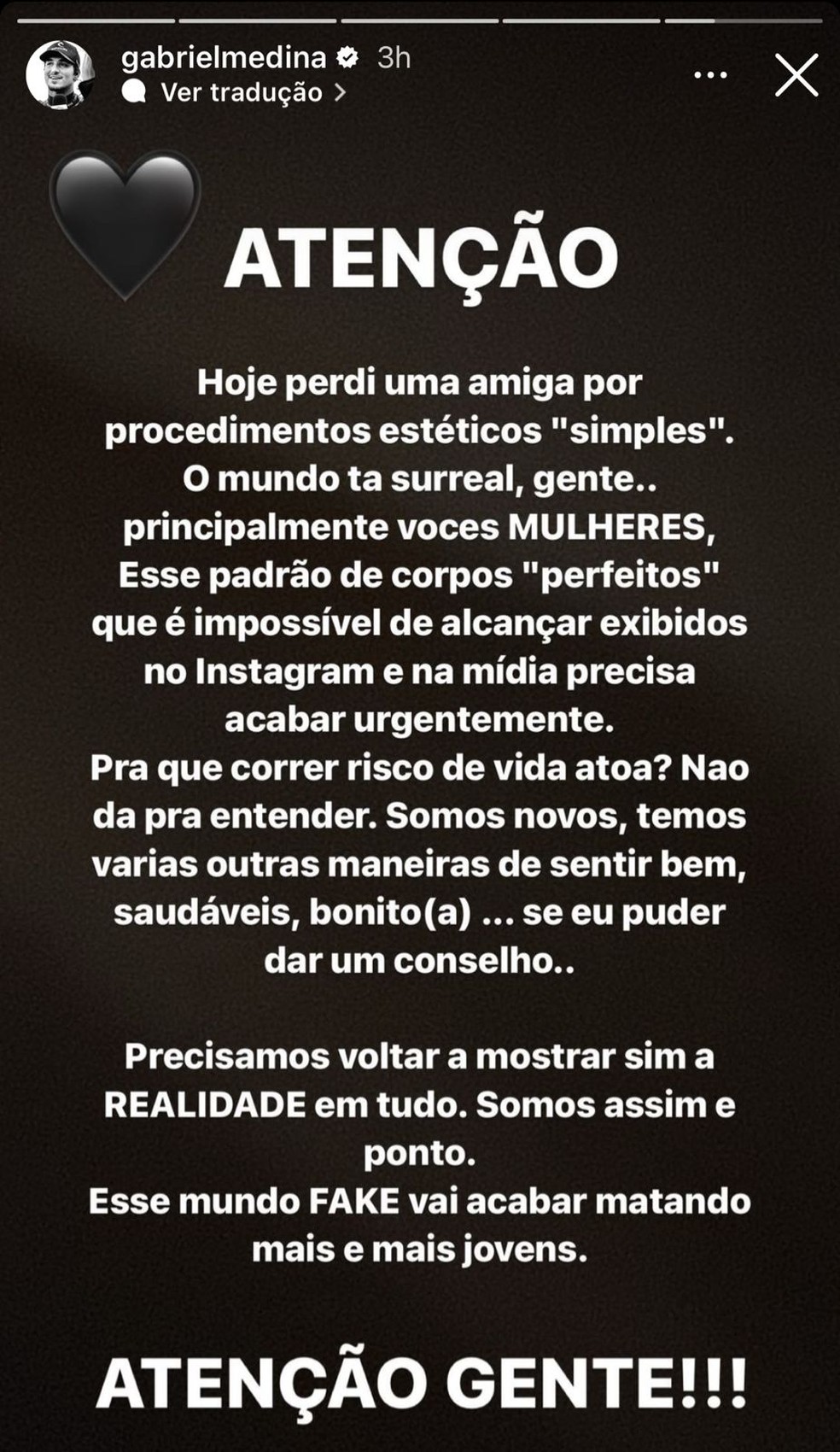Open the three-dot story options menu
The image size is (840, 1452).
click(710, 75)
